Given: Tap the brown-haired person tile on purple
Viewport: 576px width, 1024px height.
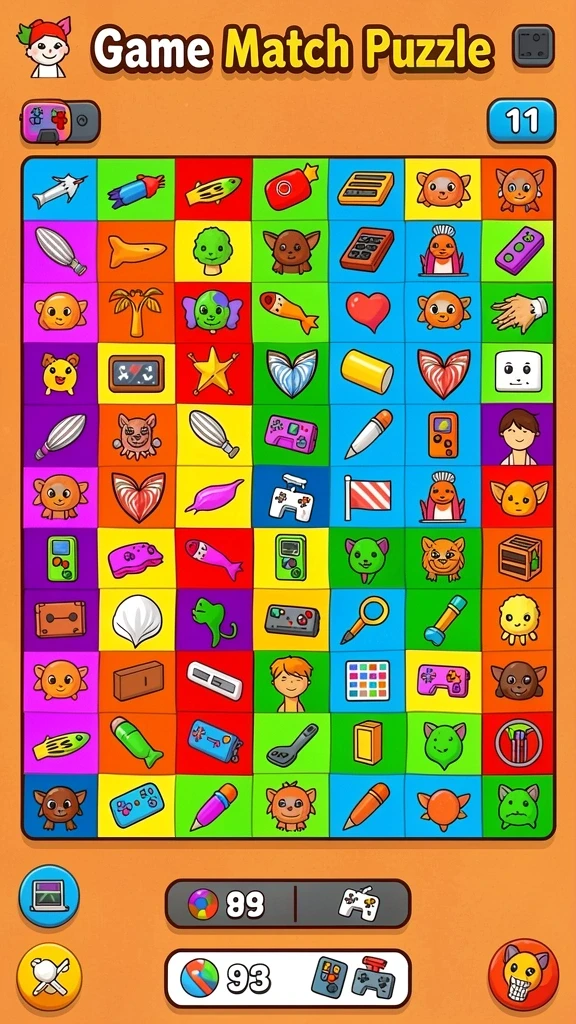Looking at the screenshot, I should click(519, 437).
